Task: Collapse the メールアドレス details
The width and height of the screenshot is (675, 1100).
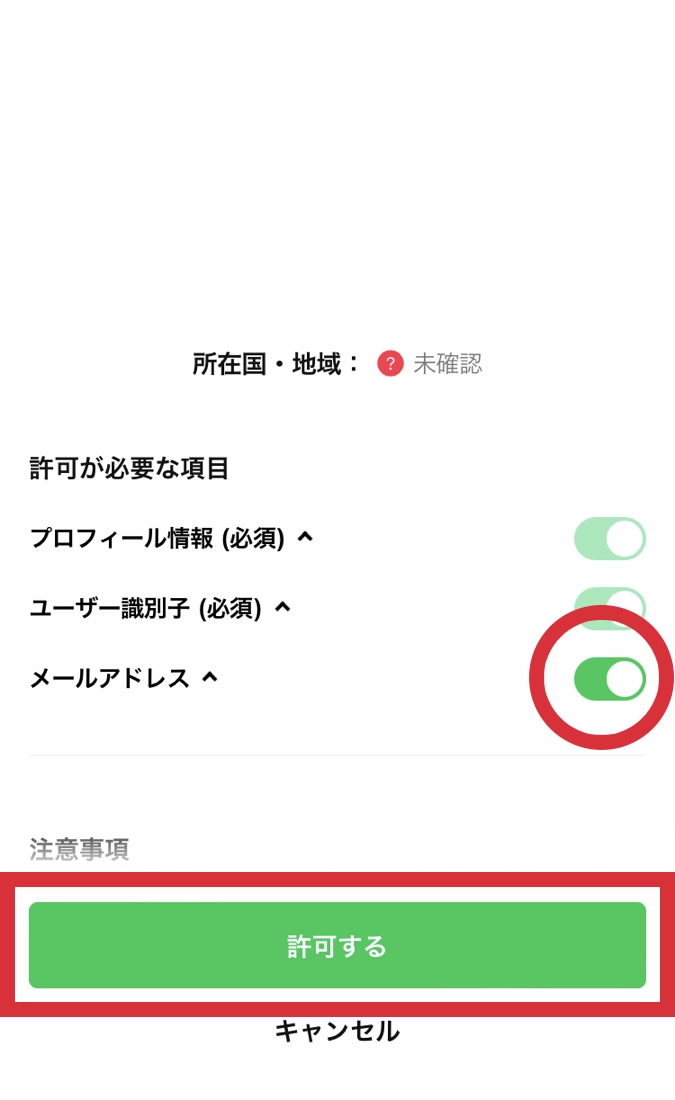Action: pyautogui.click(x=209, y=678)
